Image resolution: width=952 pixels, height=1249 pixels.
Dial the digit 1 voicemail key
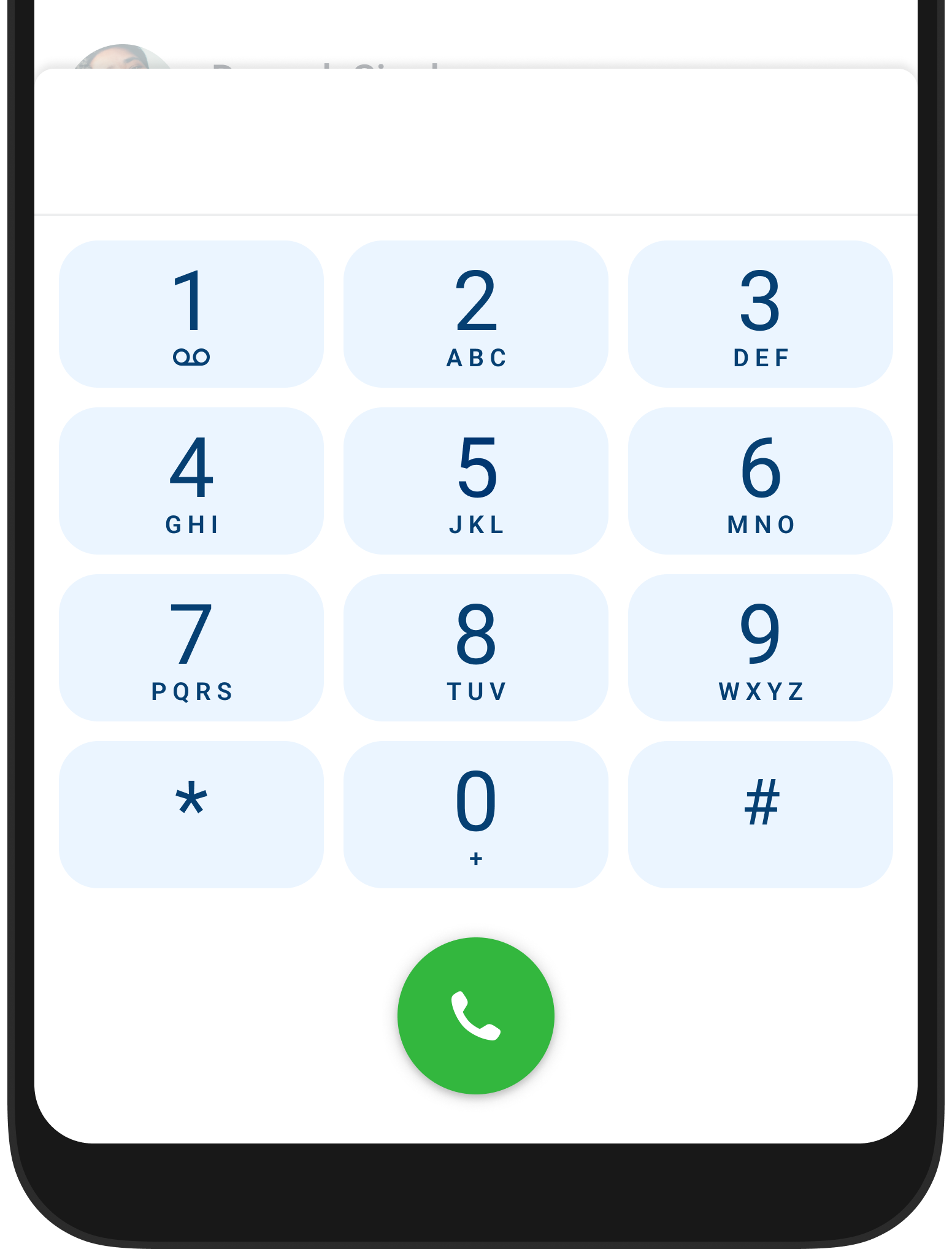pyautogui.click(x=191, y=314)
